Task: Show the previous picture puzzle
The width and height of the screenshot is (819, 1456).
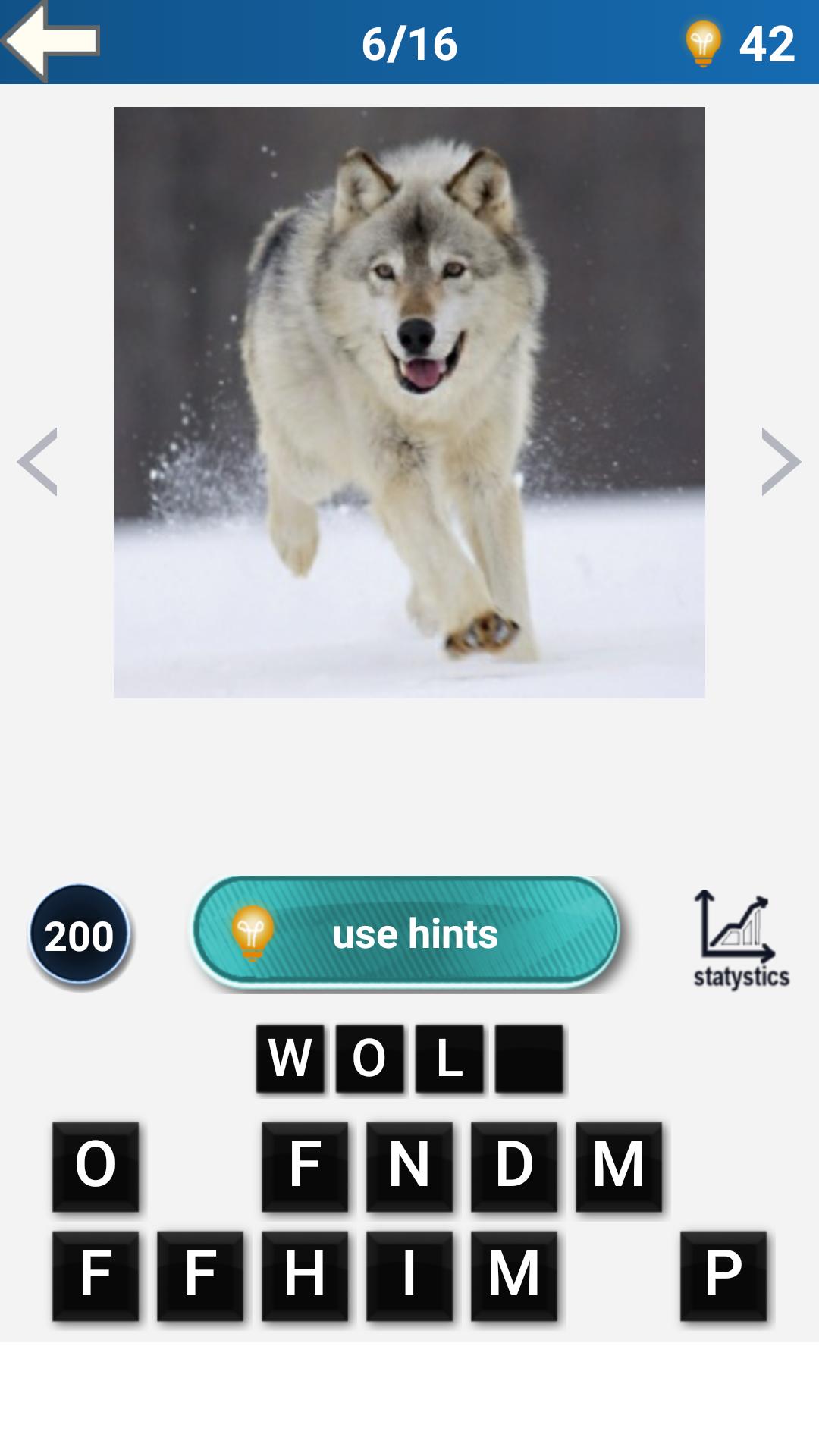Action: pyautogui.click(x=38, y=461)
